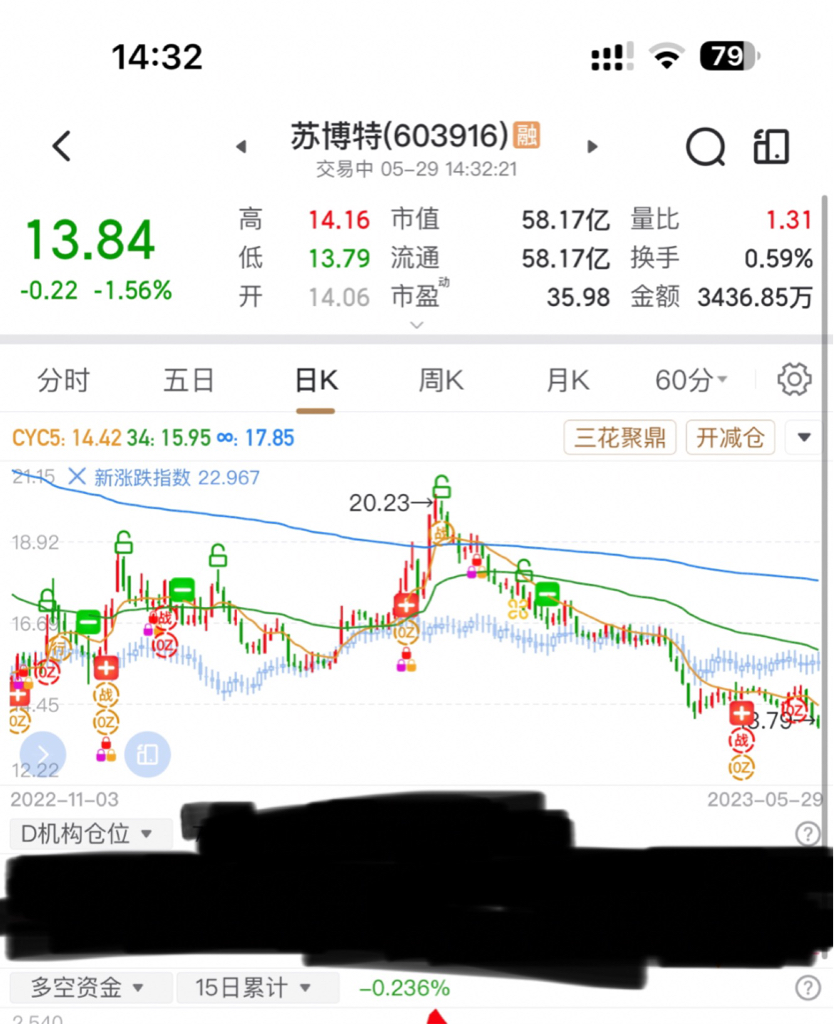
Task: Open the layout panel icon in header
Action: [771, 146]
